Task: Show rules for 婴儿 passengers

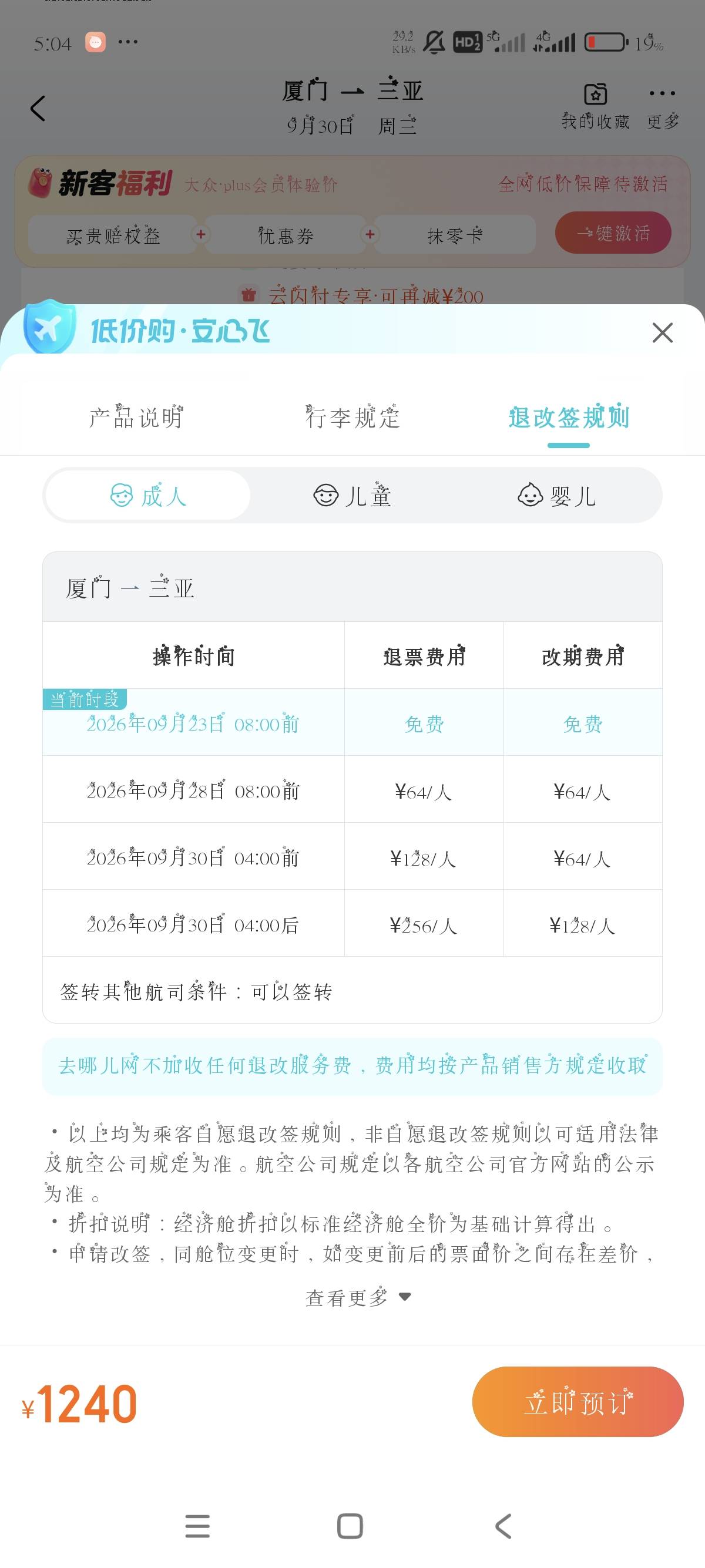Action: tap(557, 496)
